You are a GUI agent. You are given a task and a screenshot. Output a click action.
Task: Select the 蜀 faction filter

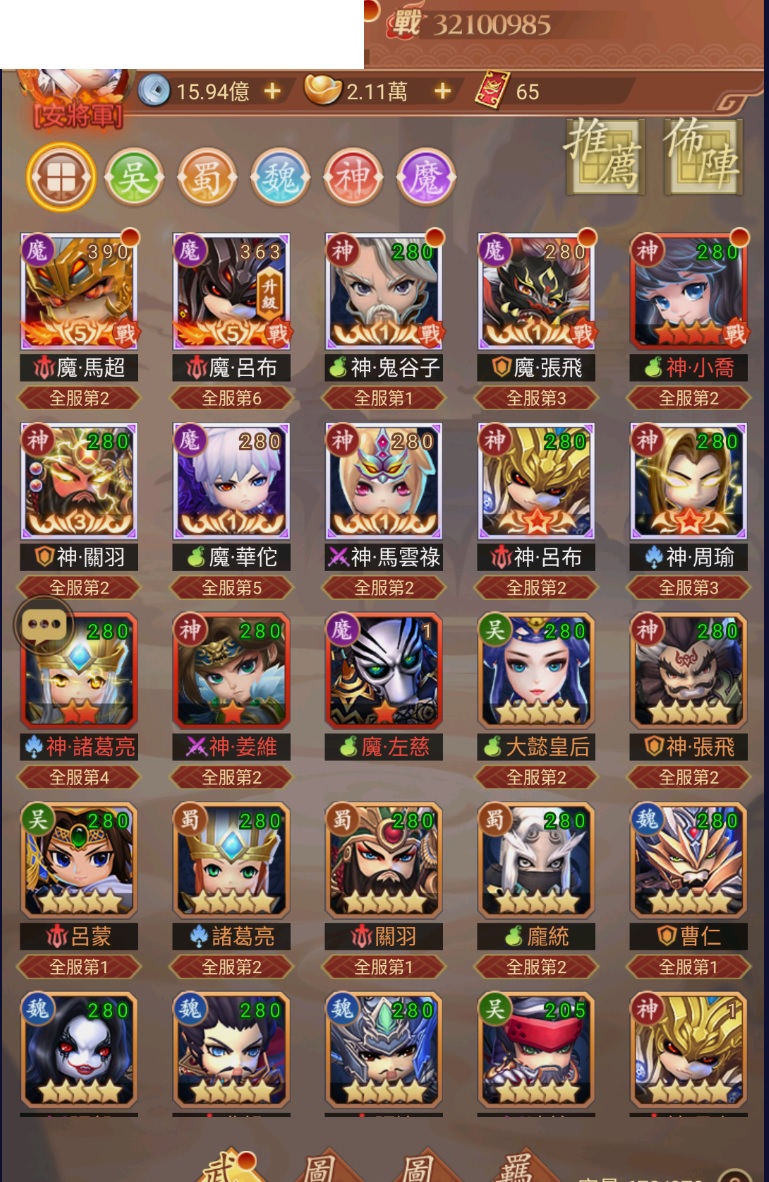coord(207,177)
